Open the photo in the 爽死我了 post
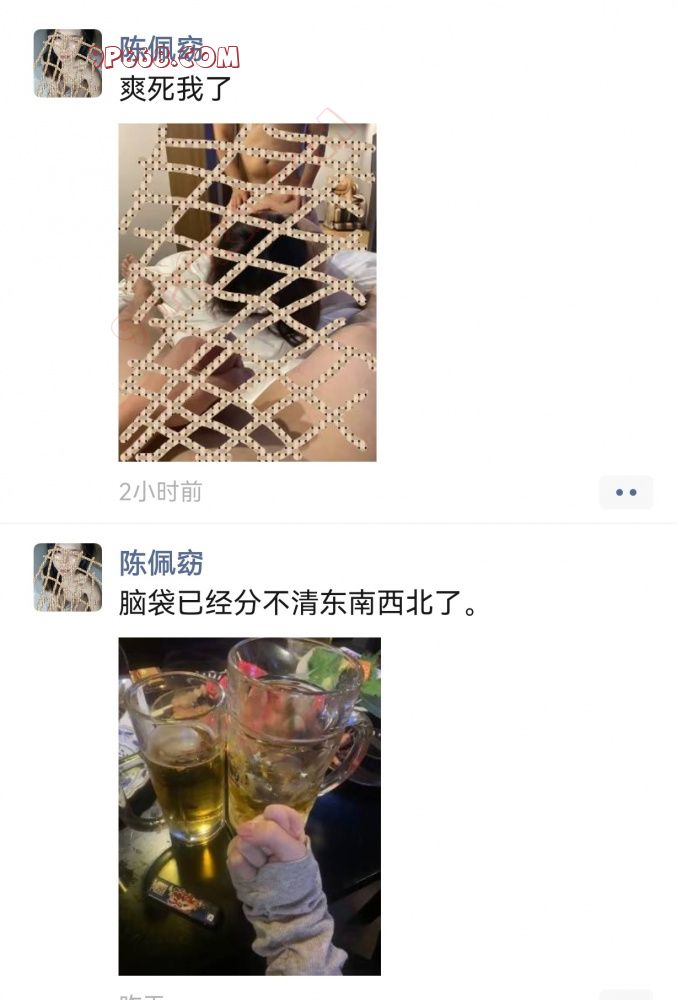Viewport: 677px width, 1000px height. pyautogui.click(x=247, y=292)
